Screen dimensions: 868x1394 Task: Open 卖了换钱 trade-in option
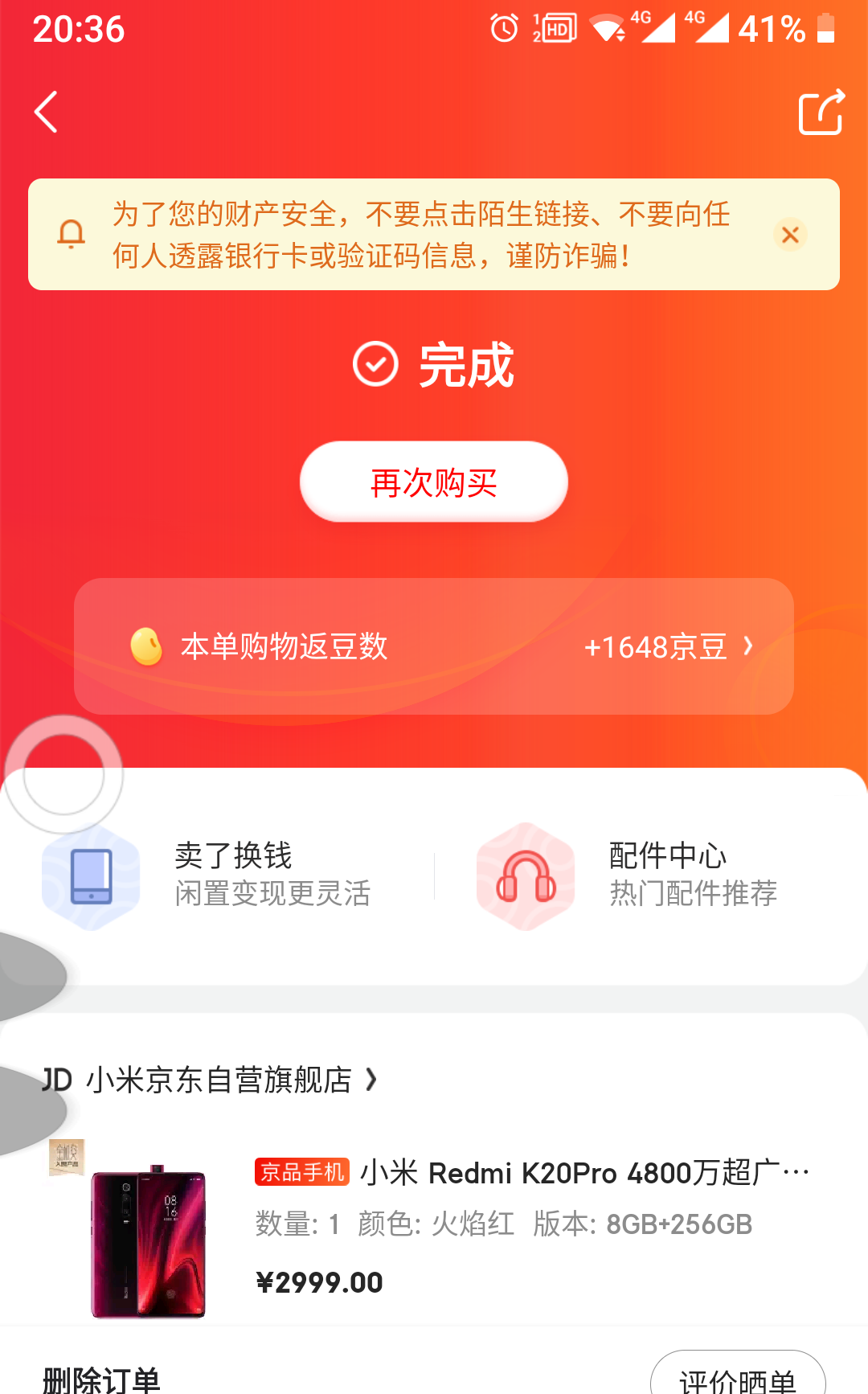click(233, 875)
